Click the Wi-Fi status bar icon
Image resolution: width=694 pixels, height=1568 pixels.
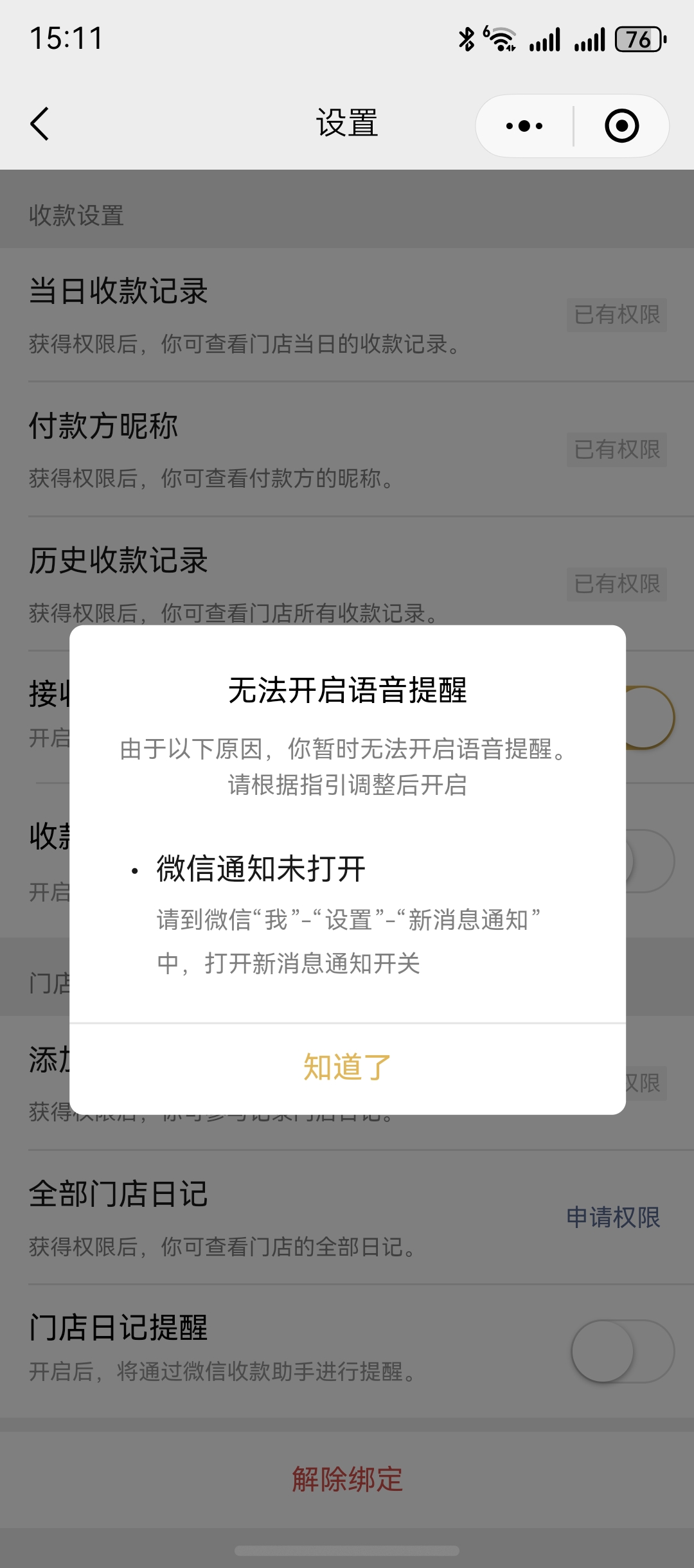coord(501,40)
